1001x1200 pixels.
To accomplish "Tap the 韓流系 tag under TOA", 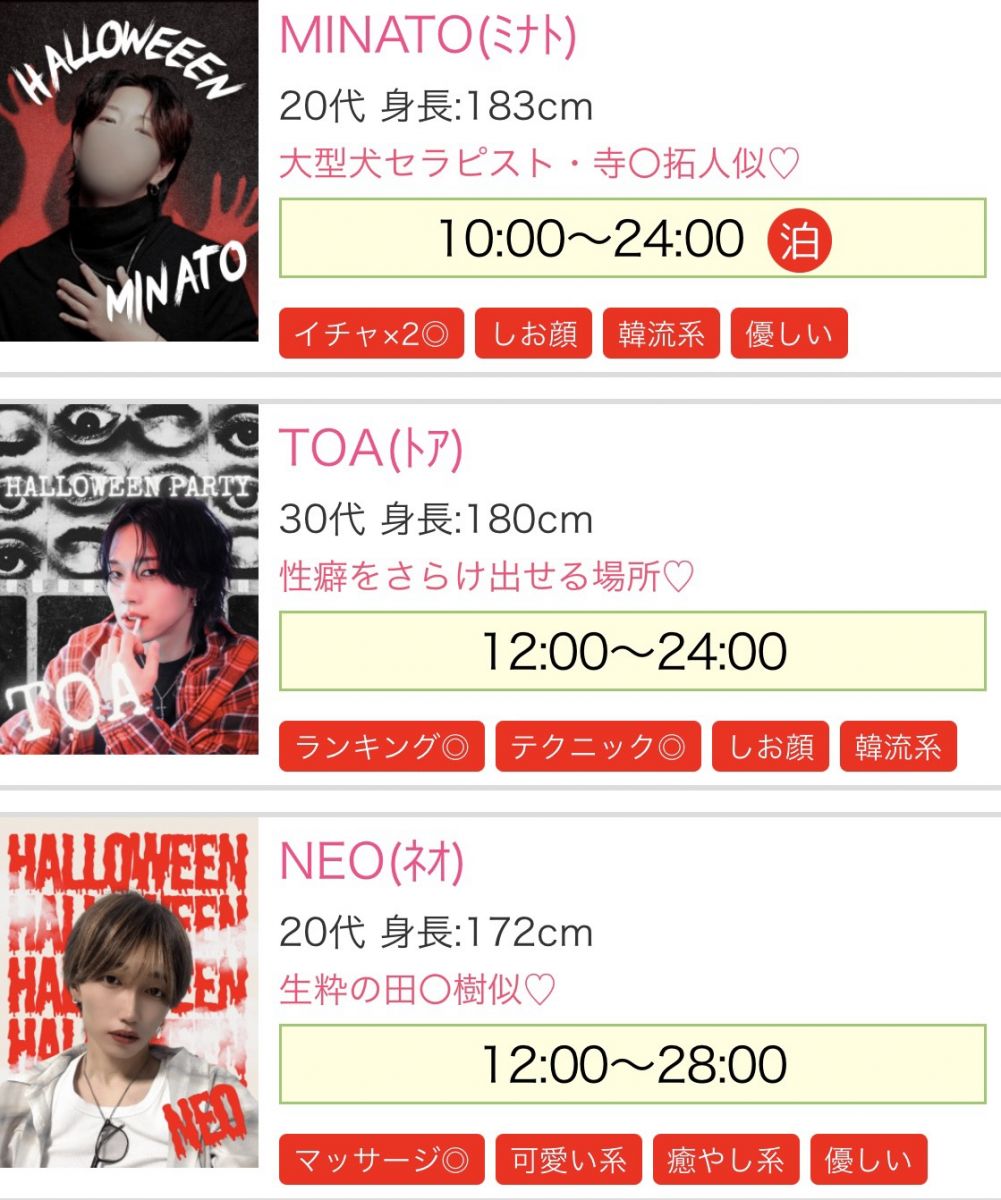I will [x=897, y=747].
